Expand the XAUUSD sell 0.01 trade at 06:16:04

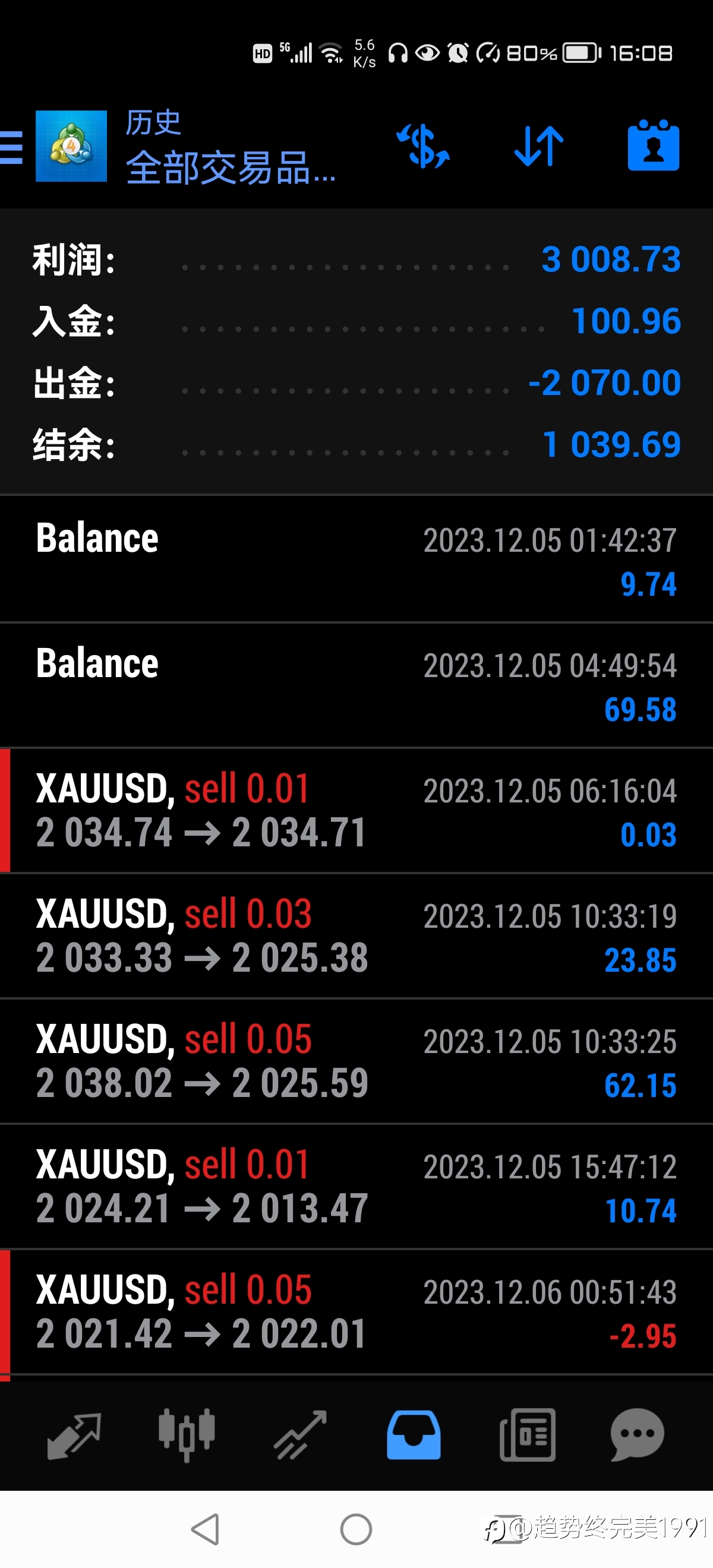[356, 810]
